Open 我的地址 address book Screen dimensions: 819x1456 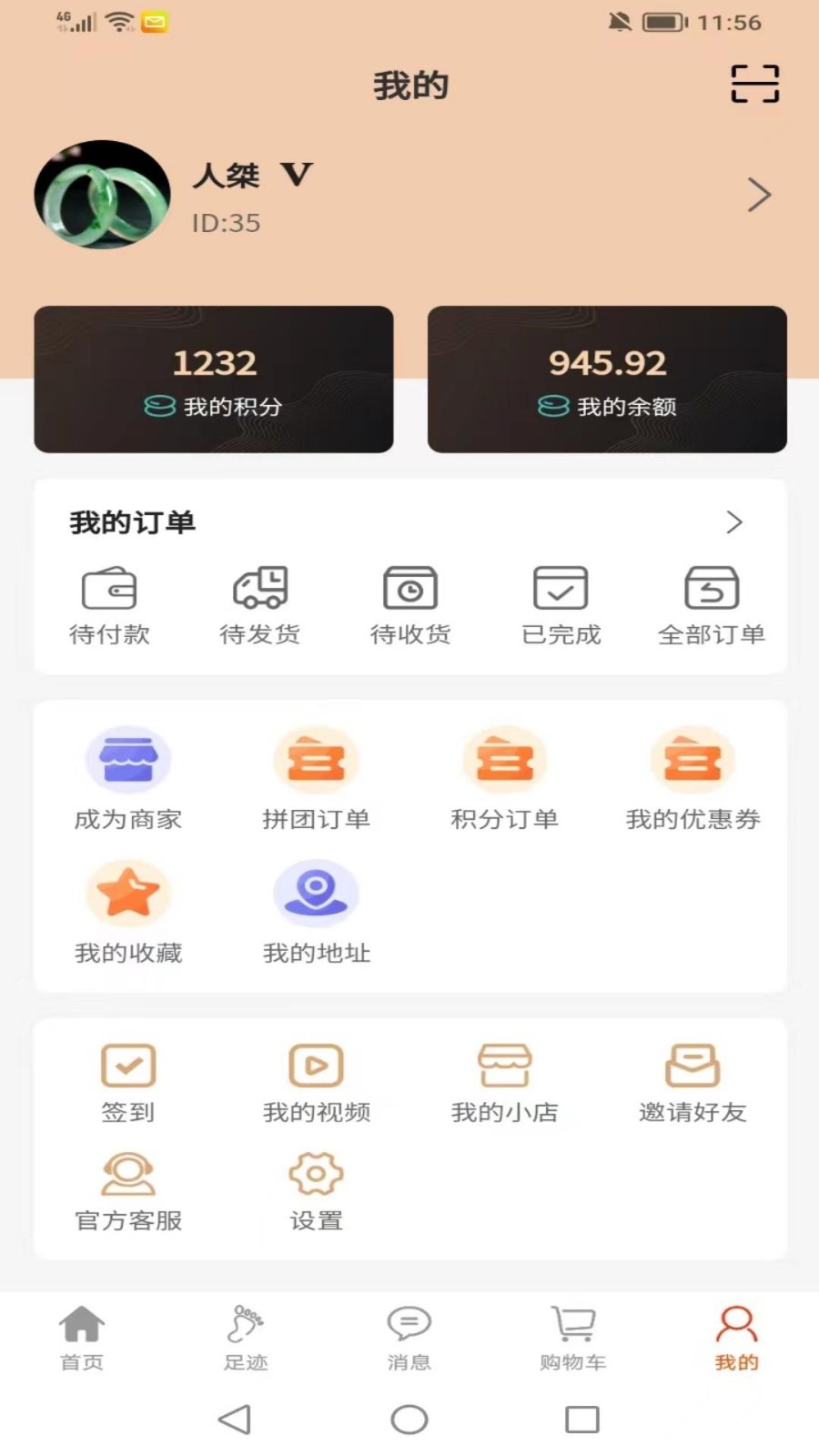click(x=316, y=910)
